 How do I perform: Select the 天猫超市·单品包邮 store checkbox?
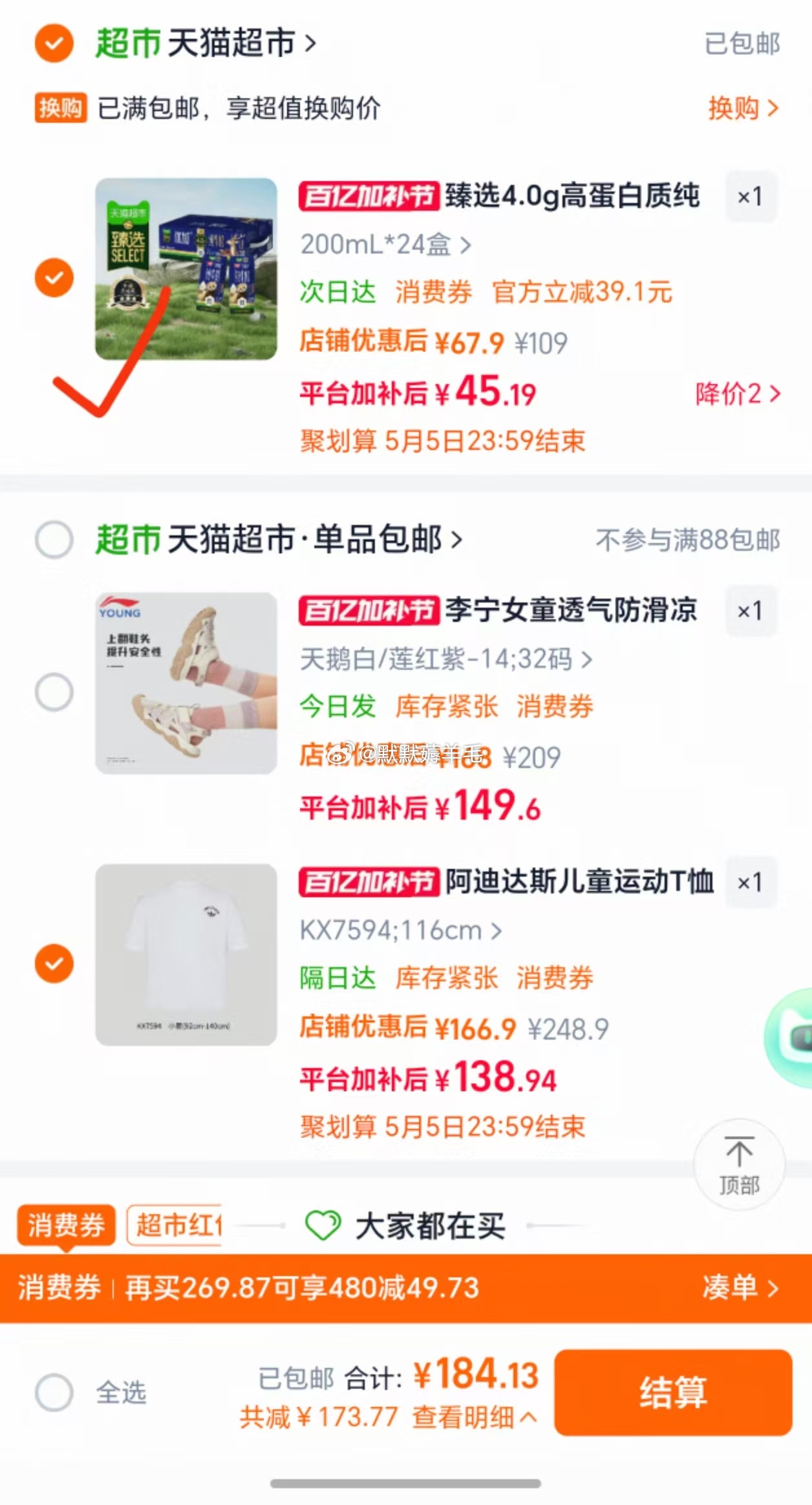tap(54, 539)
